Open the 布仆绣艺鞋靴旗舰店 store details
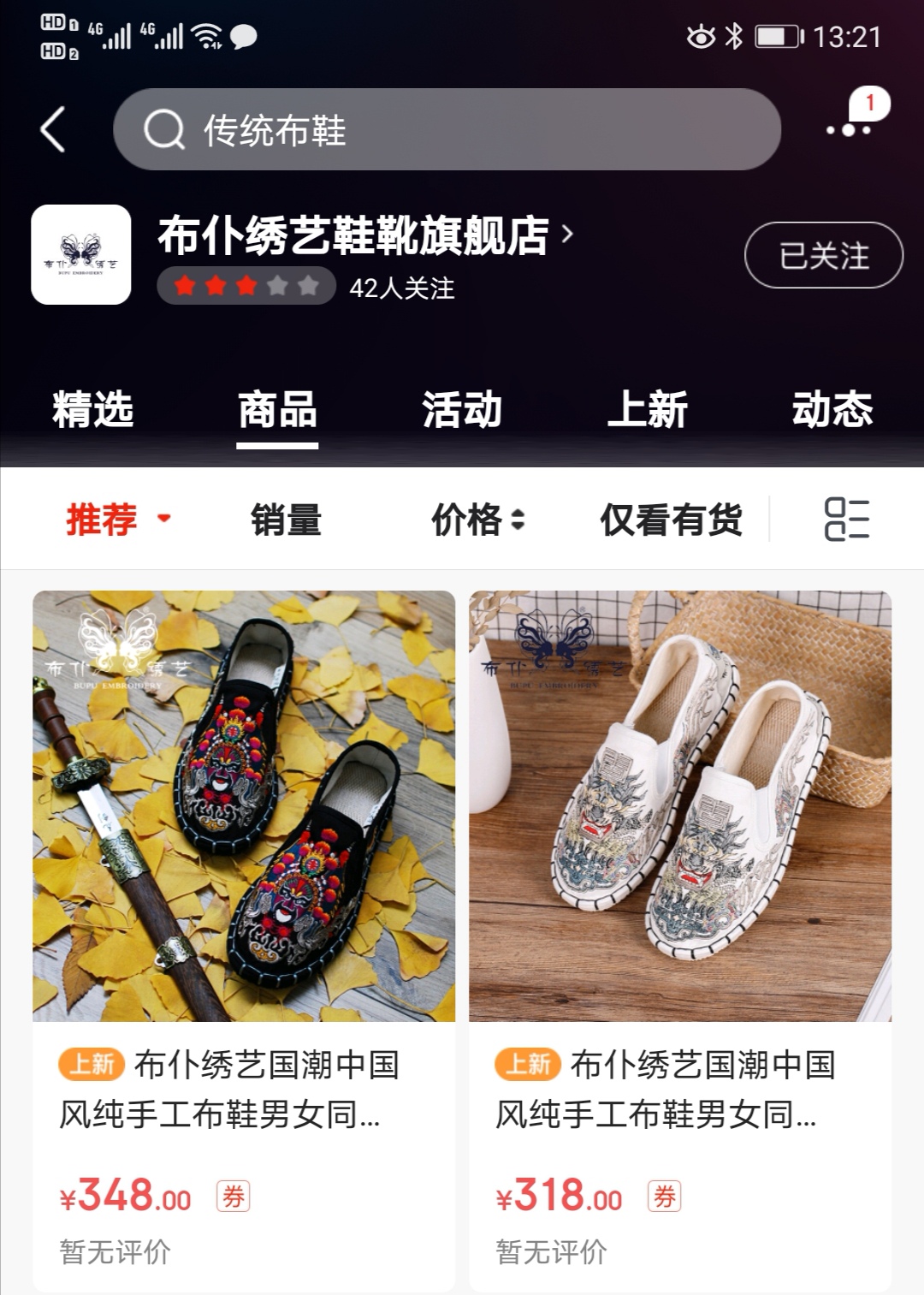The width and height of the screenshot is (924, 1295). pyautogui.click(x=364, y=235)
